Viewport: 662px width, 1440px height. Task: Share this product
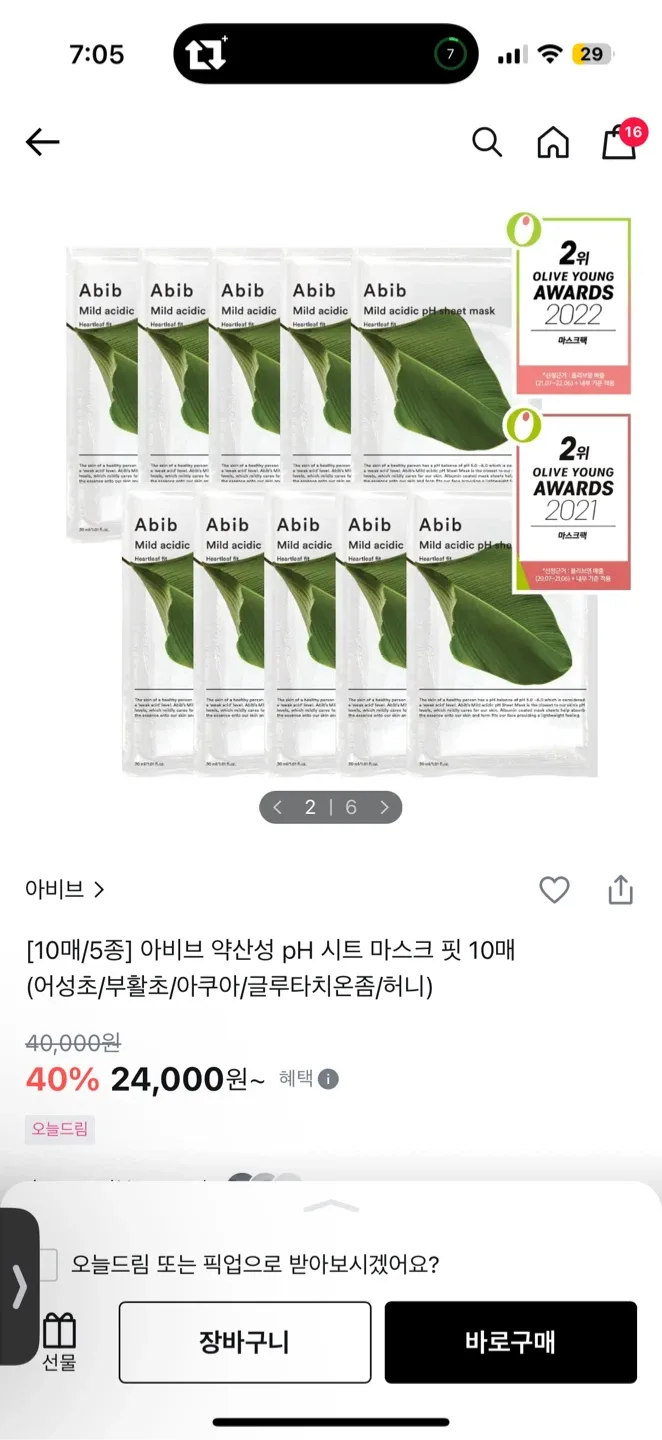tap(621, 889)
